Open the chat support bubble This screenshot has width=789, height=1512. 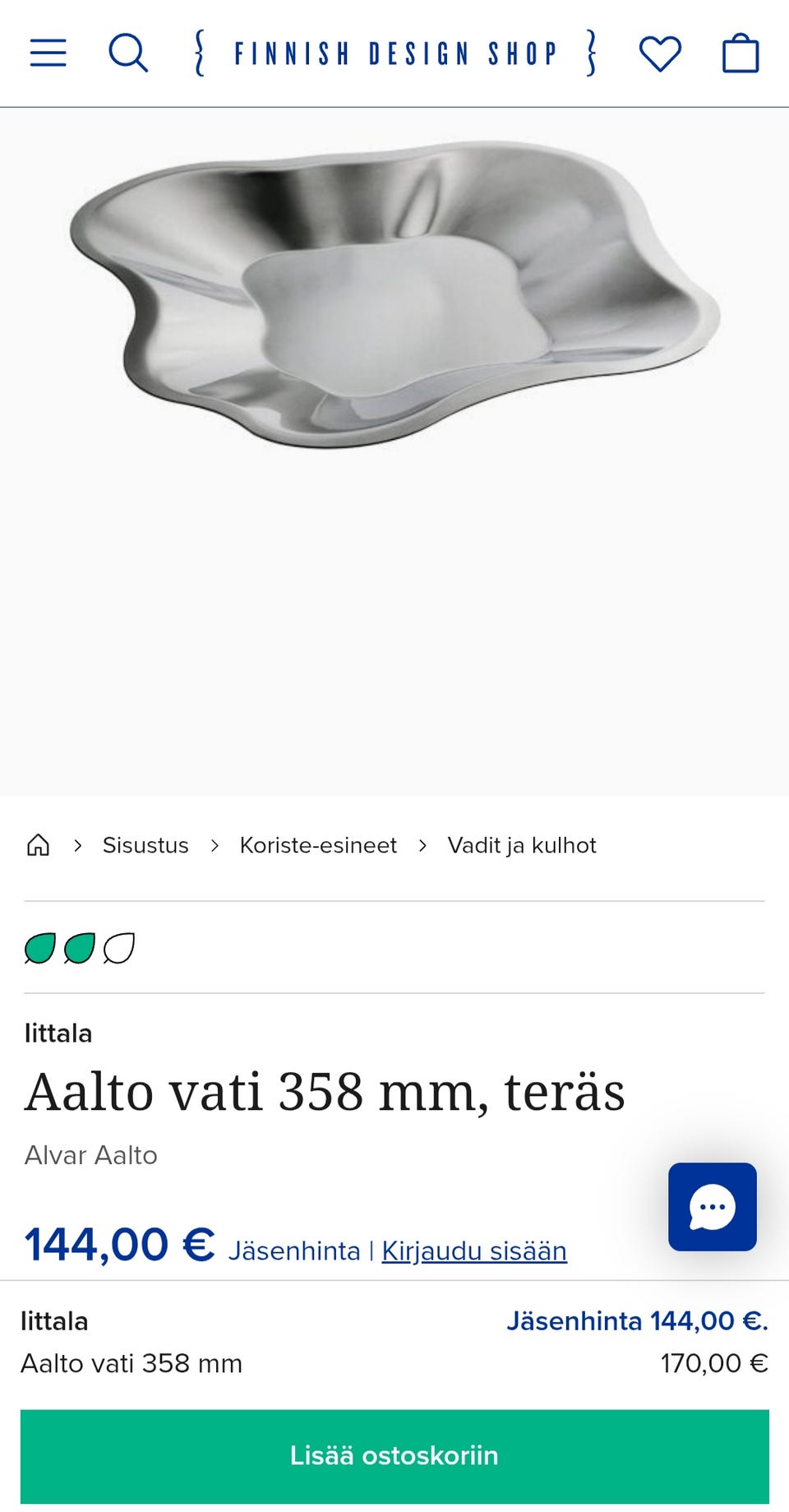[x=711, y=1207]
